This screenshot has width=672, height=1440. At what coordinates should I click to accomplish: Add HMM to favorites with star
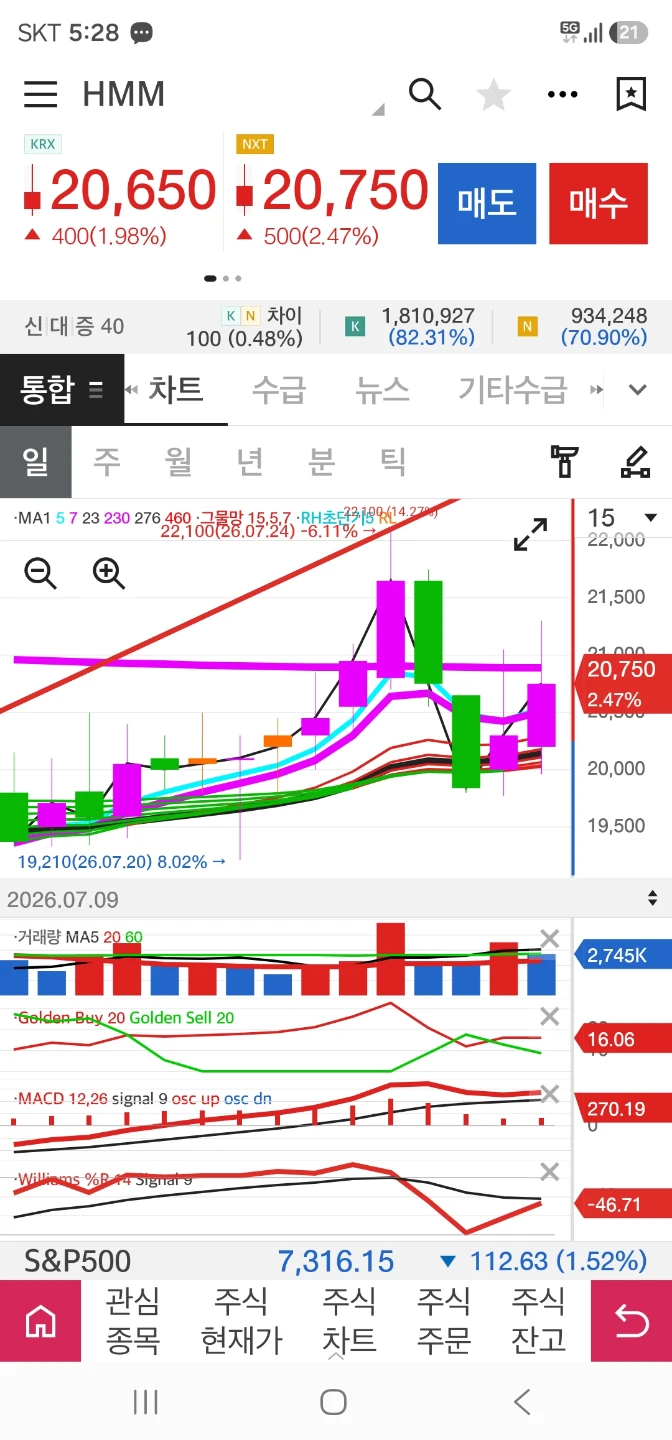pos(493,95)
